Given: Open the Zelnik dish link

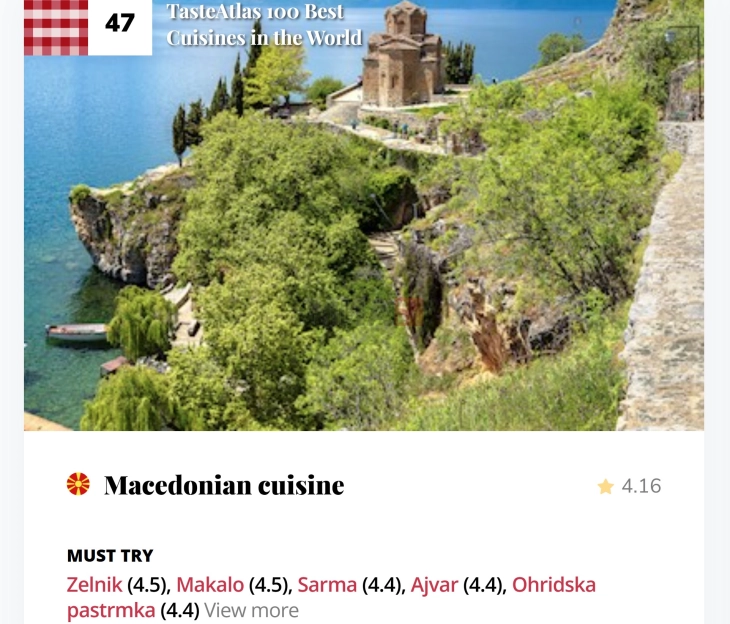Looking at the screenshot, I should pos(94,585).
